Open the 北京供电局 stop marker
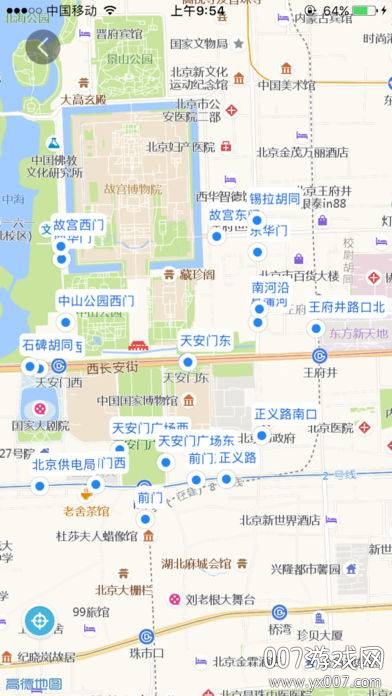 (40, 486)
